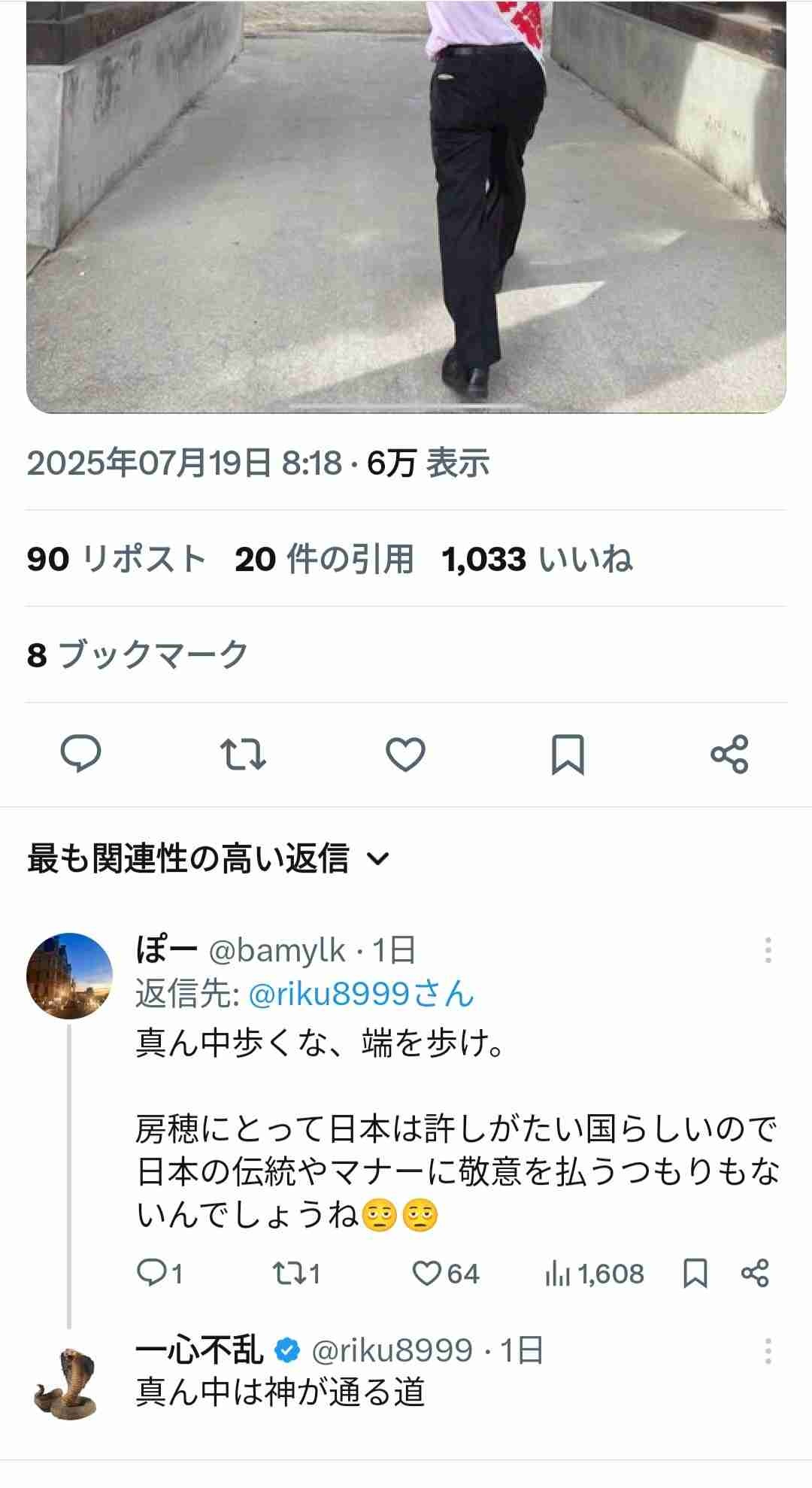Open the post's photo full screen
Image resolution: width=812 pixels, height=1488 pixels.
click(x=406, y=203)
